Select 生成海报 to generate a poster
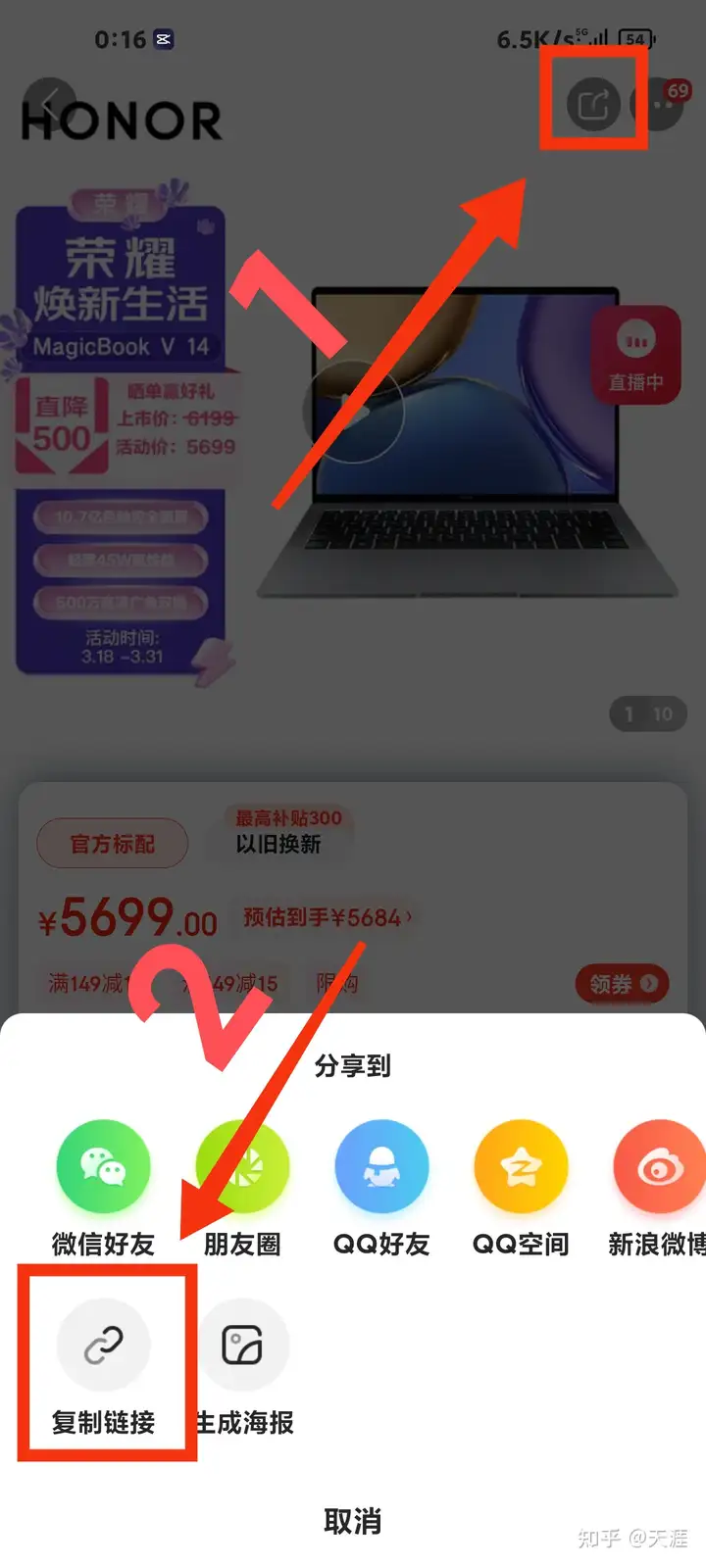This screenshot has height=1568, width=706. [242, 1346]
